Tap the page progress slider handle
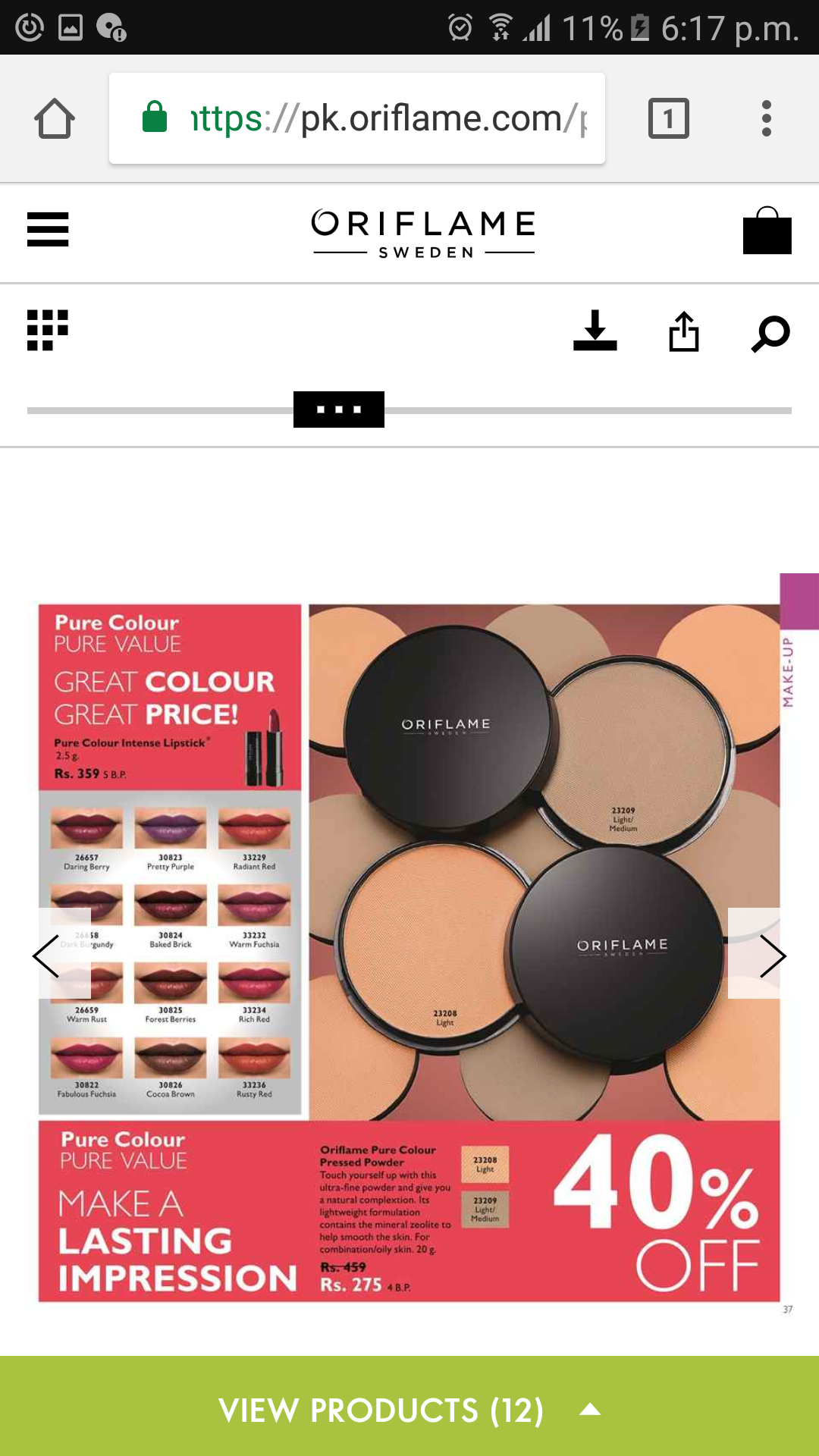This screenshot has width=819, height=1456. coord(339,409)
